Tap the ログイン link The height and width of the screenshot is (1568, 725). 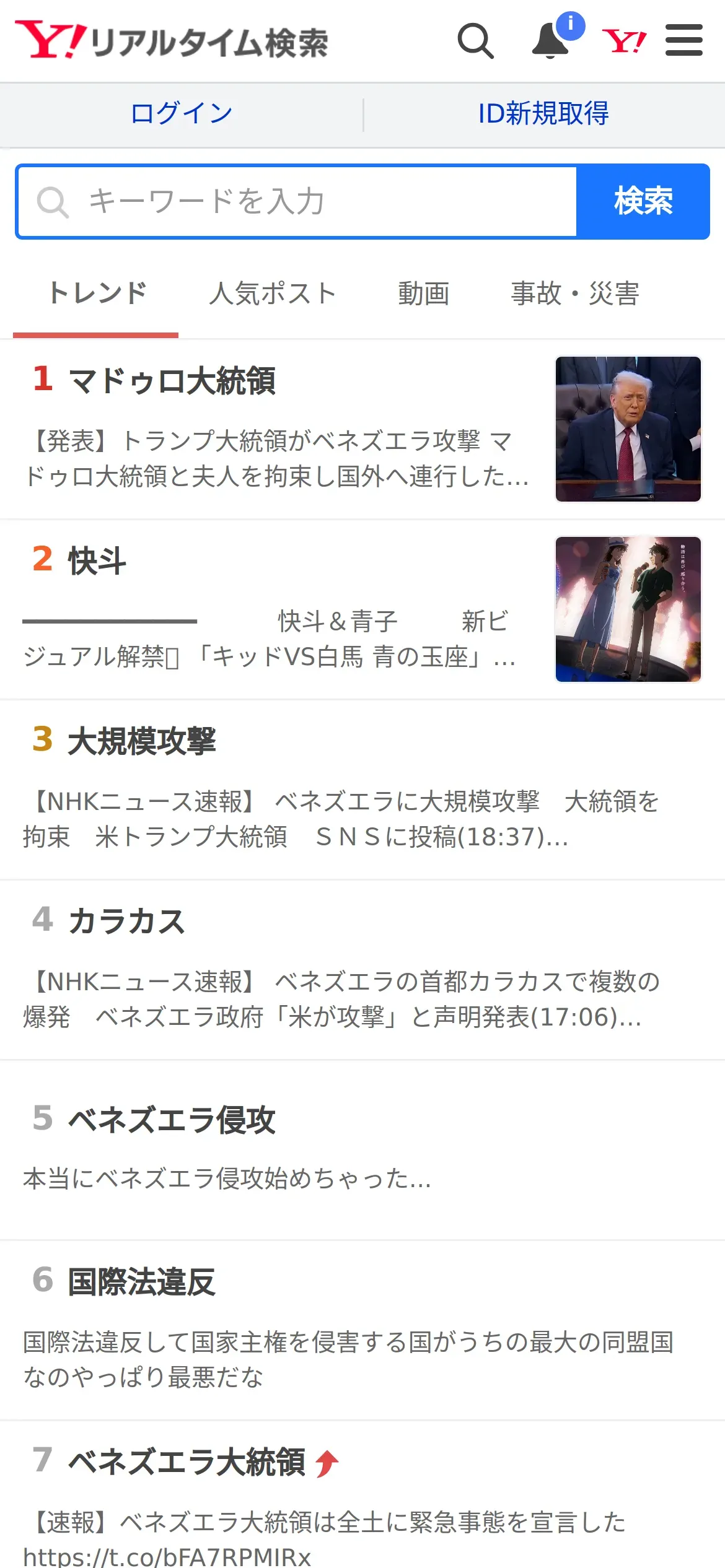point(181,114)
